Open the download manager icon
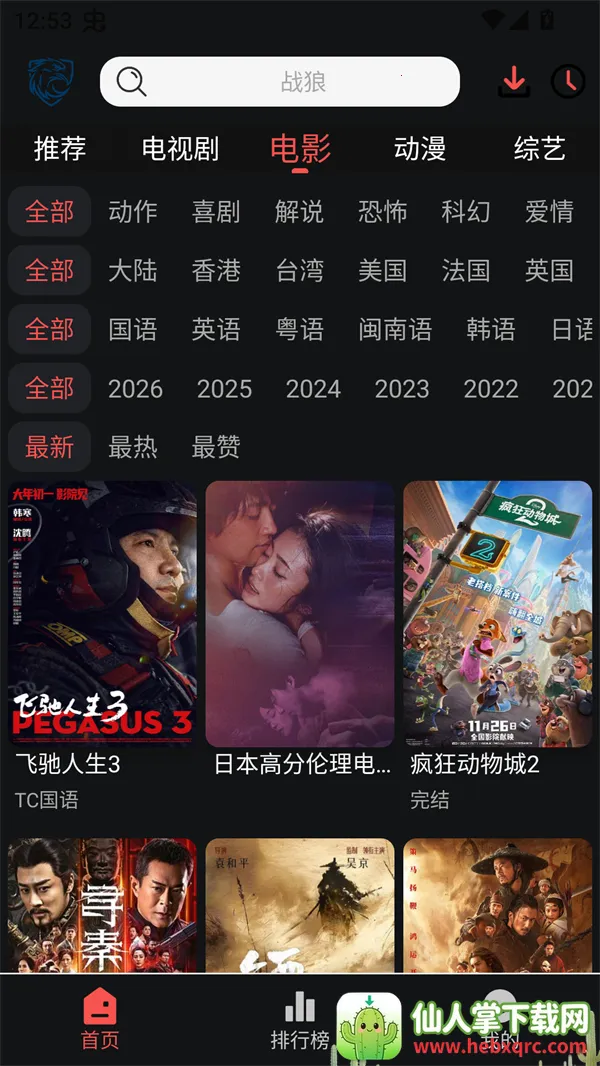The width and height of the screenshot is (600, 1066). pyautogui.click(x=514, y=81)
